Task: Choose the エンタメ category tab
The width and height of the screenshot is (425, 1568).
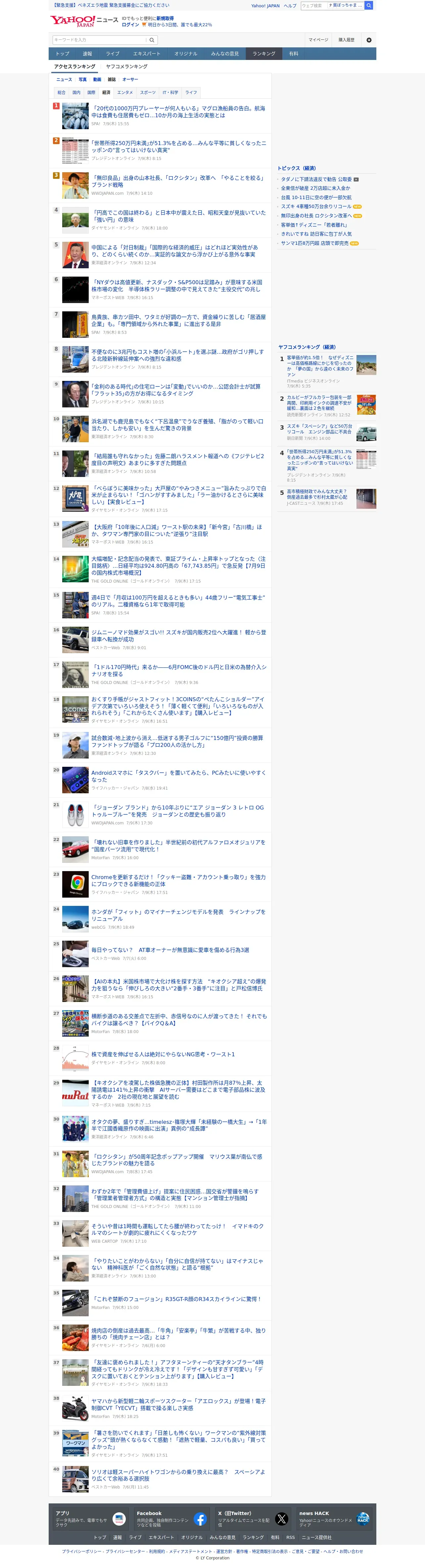Action: [125, 92]
